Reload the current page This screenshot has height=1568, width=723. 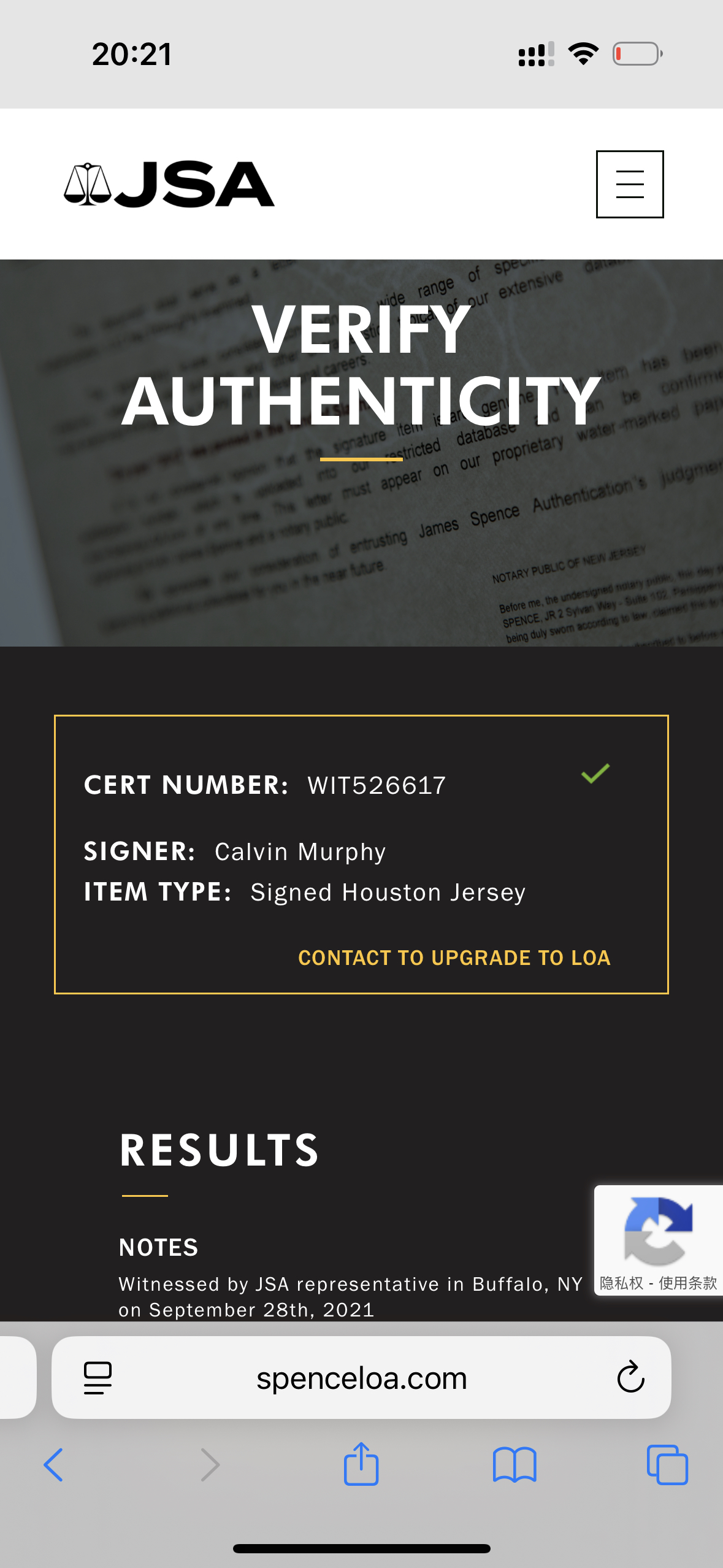click(x=630, y=1378)
